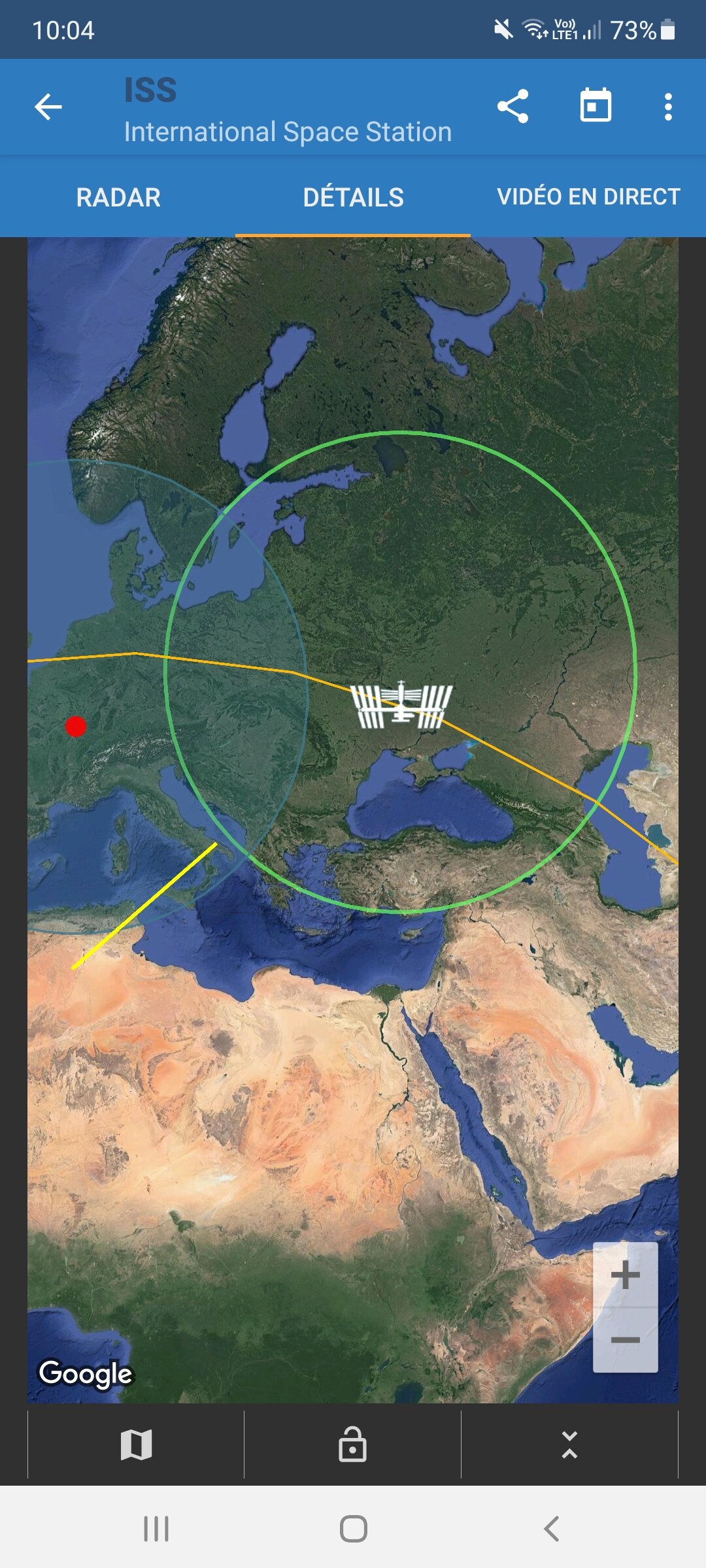Viewport: 706px width, 1568px height.
Task: Share the ISS tracking details
Action: (x=513, y=106)
